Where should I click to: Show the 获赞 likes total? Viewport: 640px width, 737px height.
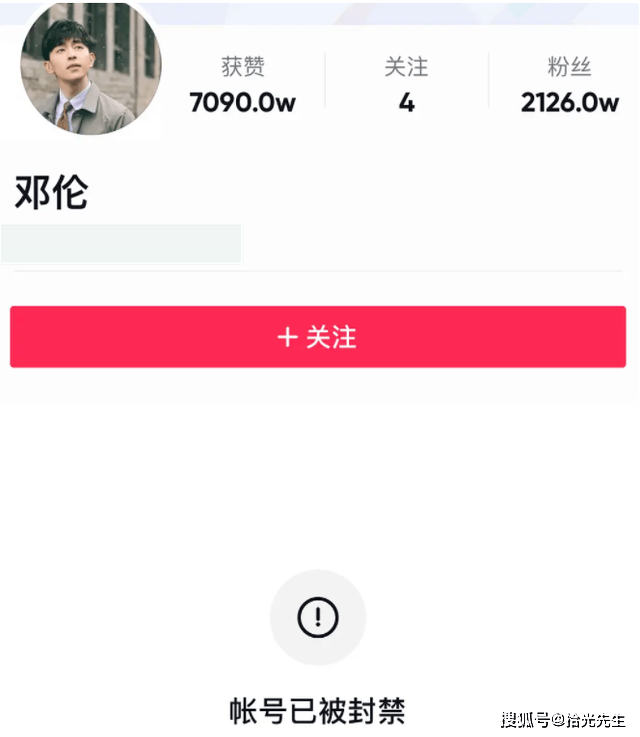[242, 85]
